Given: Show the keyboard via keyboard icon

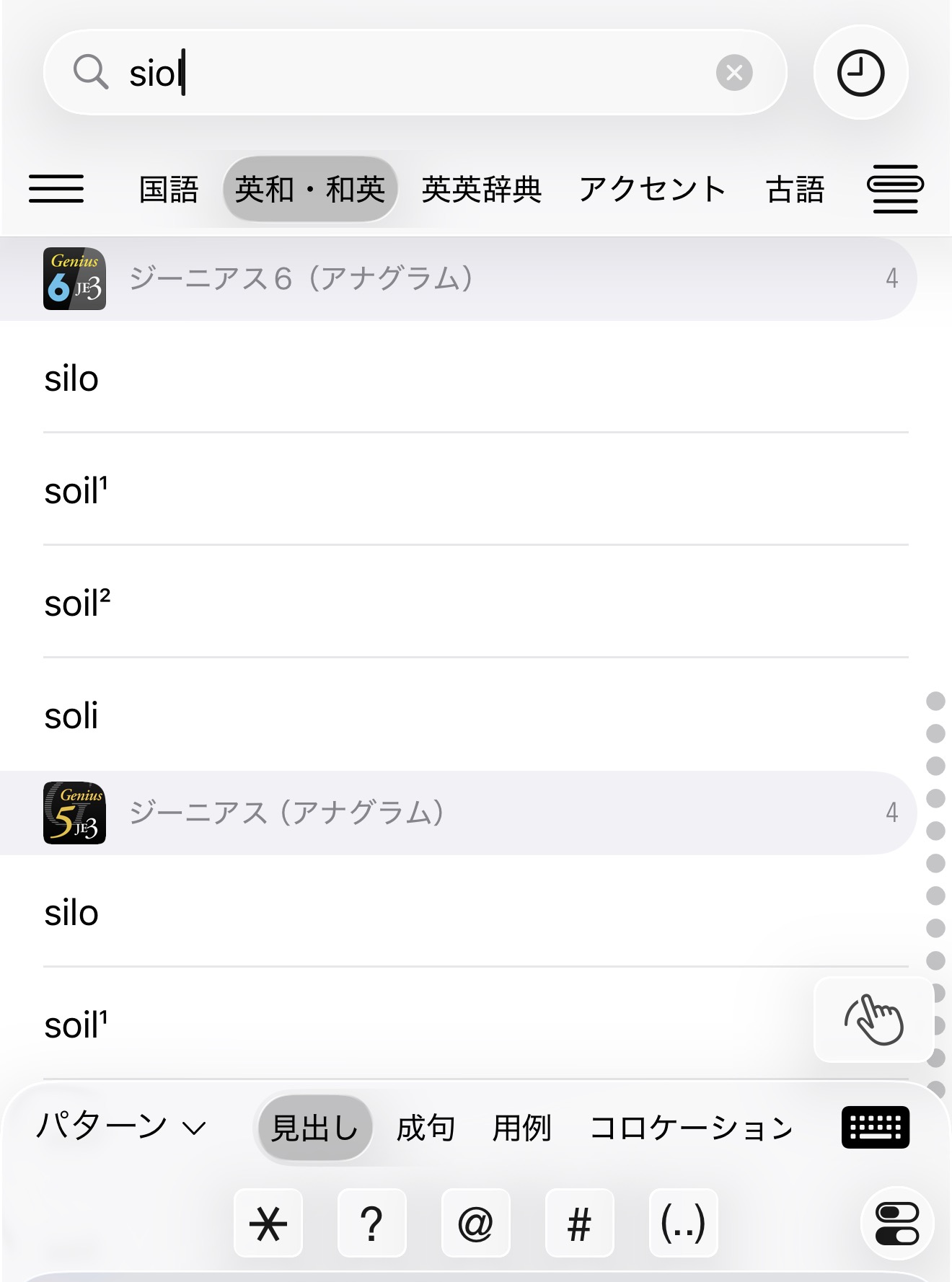Looking at the screenshot, I should 875,1127.
